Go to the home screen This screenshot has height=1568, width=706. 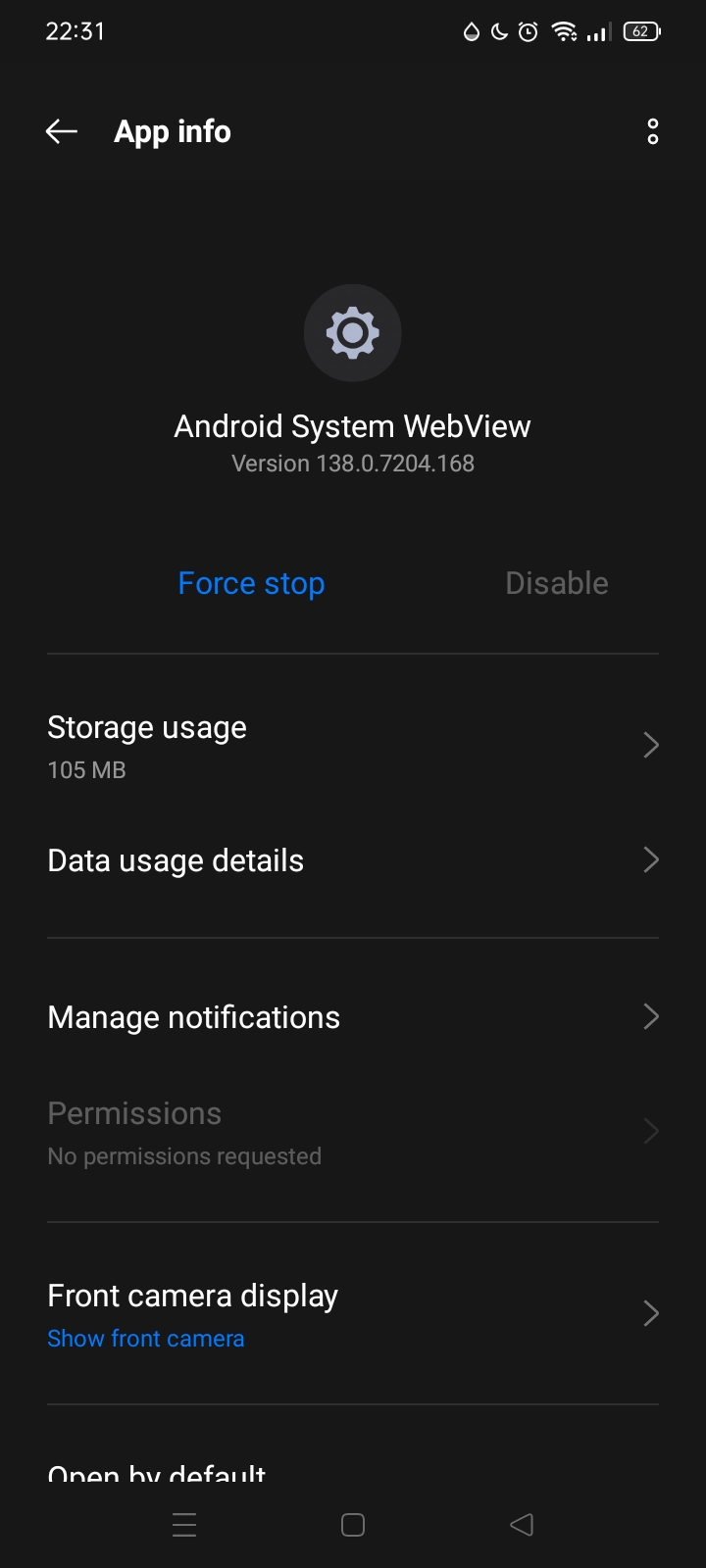click(x=353, y=1525)
